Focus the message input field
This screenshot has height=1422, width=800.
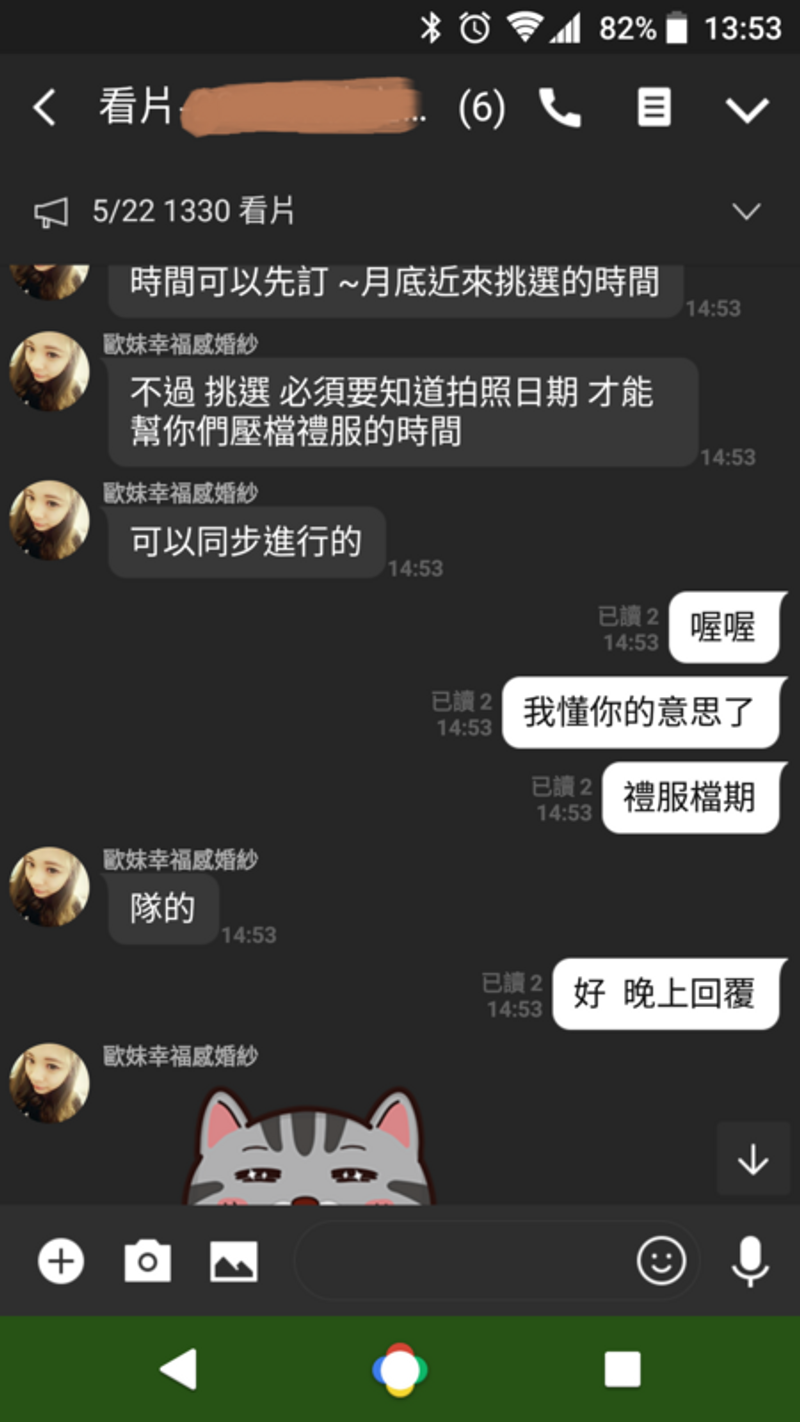pos(460,1261)
